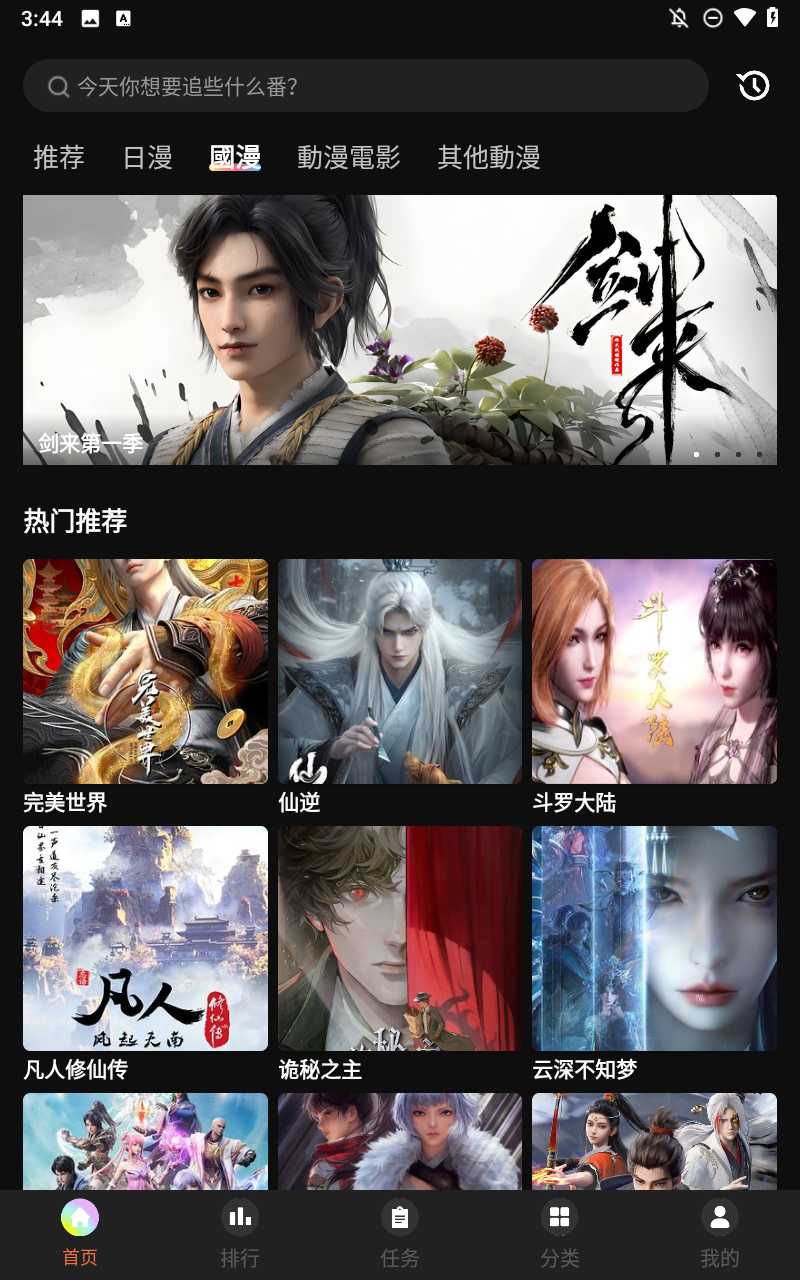Screen dimensions: 800x1280
Task: Open the 其他動漫 tab
Action: point(488,157)
